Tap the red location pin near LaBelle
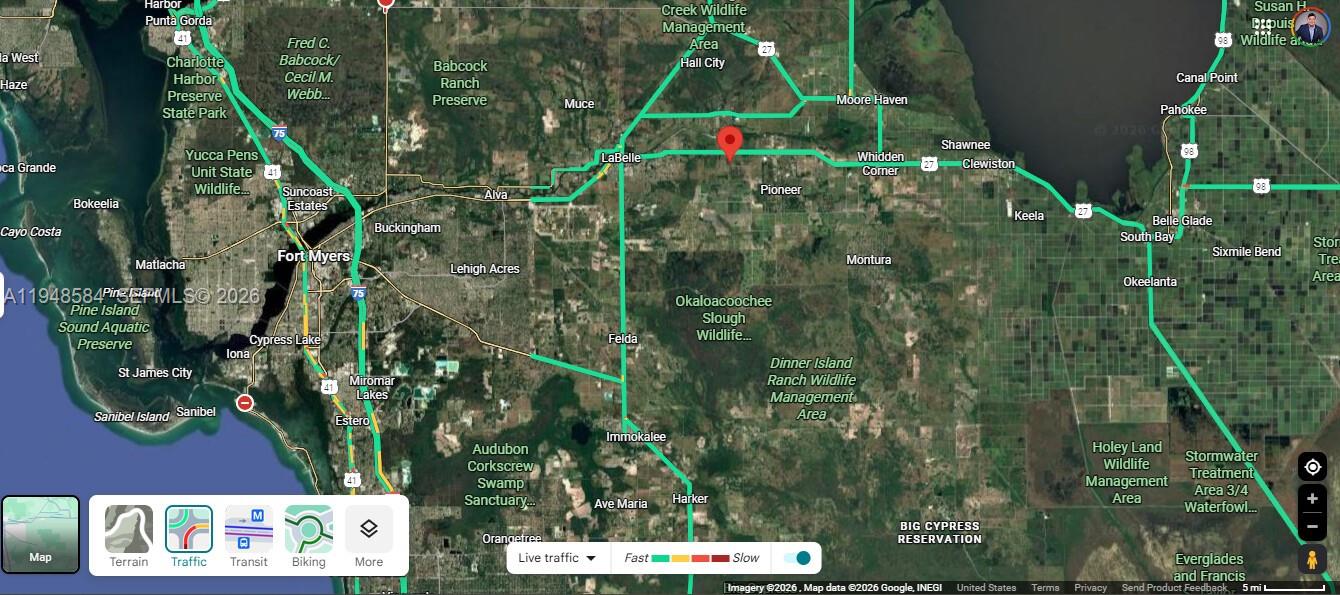This screenshot has width=1340, height=595. pos(730,142)
